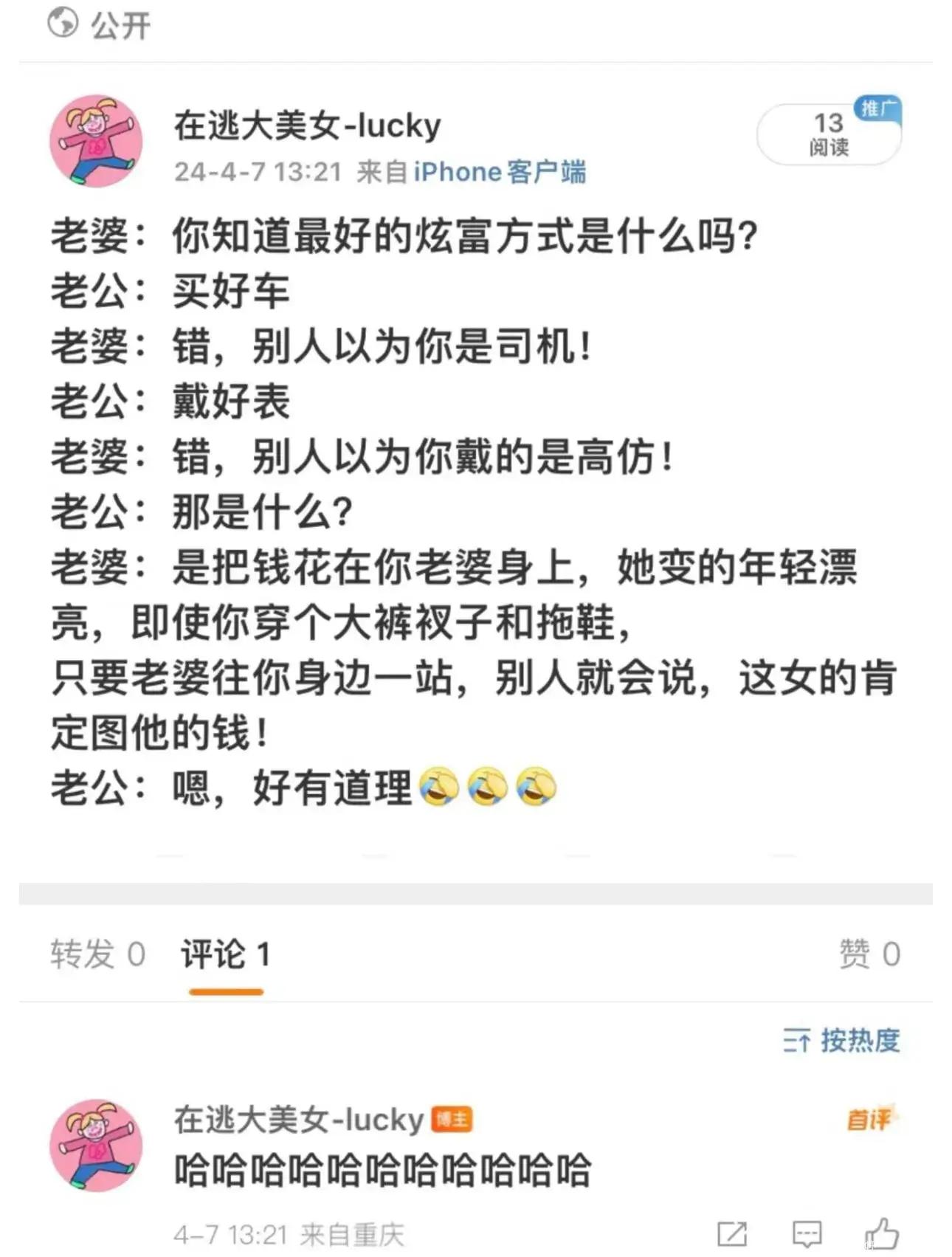Open the iPhone客户端 source link

point(500,172)
